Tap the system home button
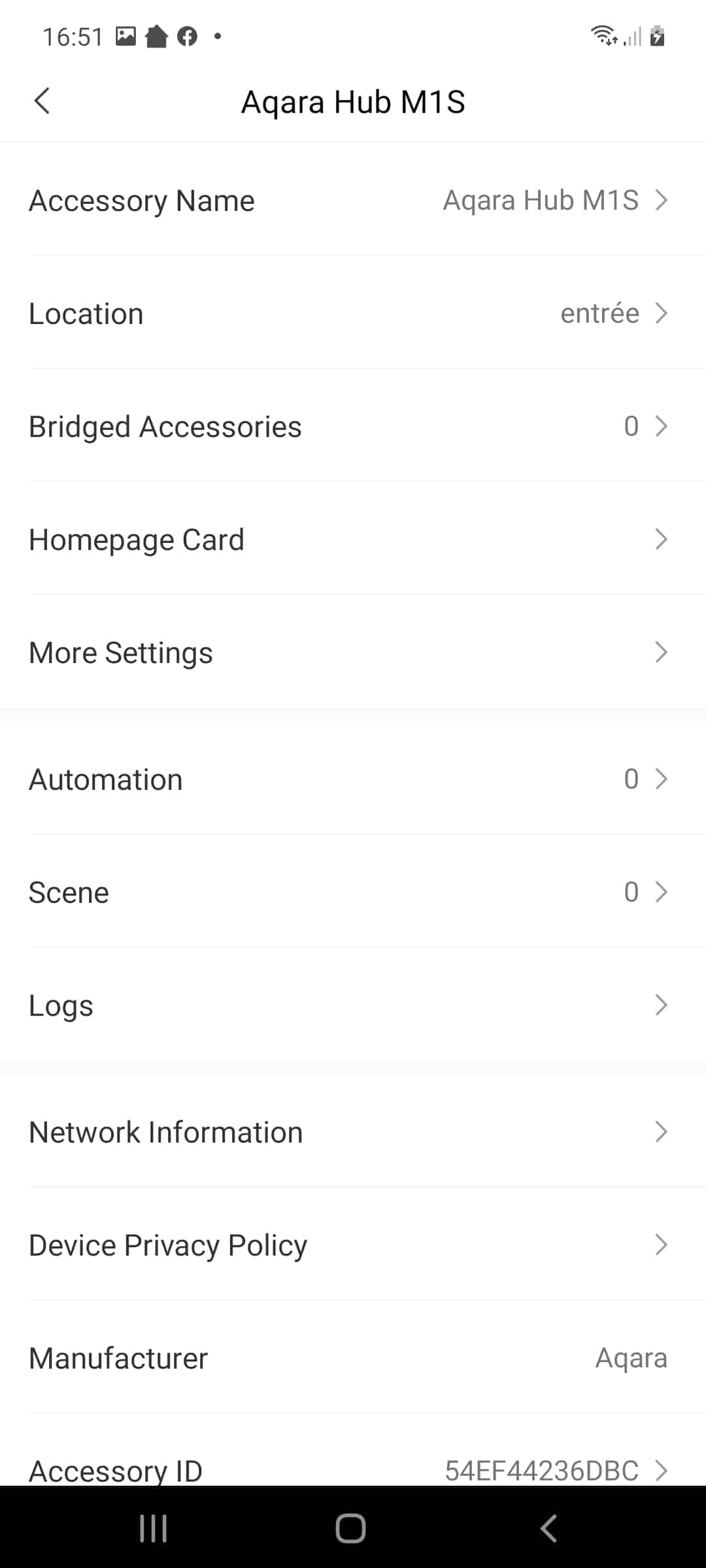706x1568 pixels. [350, 1528]
